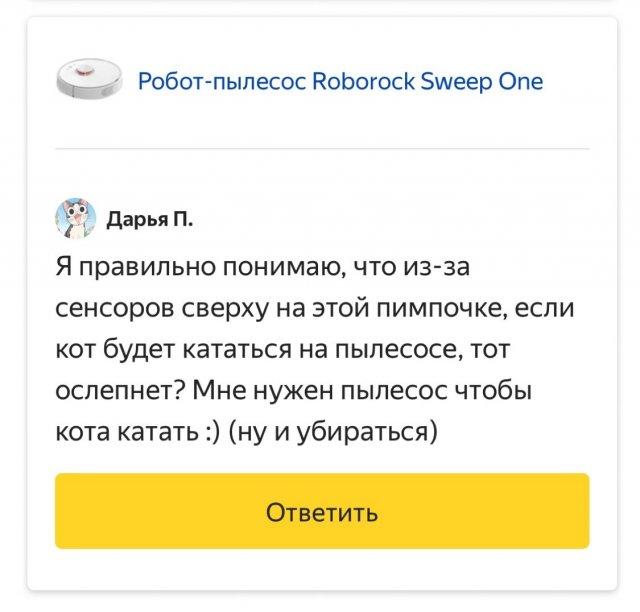The image size is (640, 612).
Task: Open Дарья П.'s profile avatar
Action: pos(76,219)
